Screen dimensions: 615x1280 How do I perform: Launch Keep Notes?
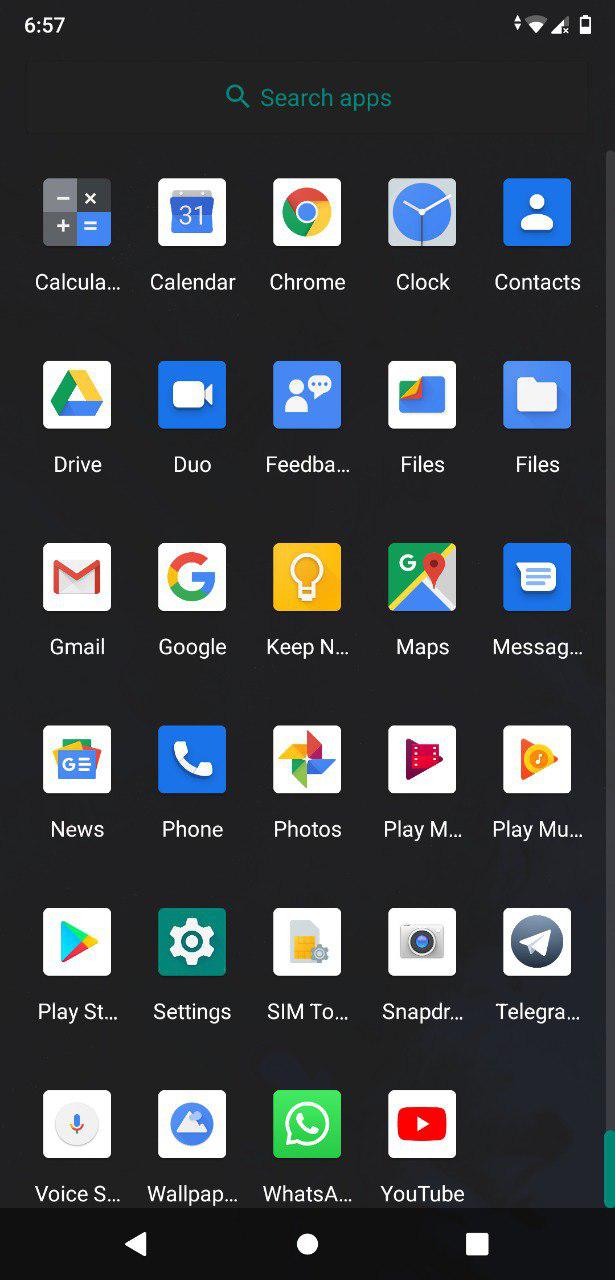coord(307,577)
